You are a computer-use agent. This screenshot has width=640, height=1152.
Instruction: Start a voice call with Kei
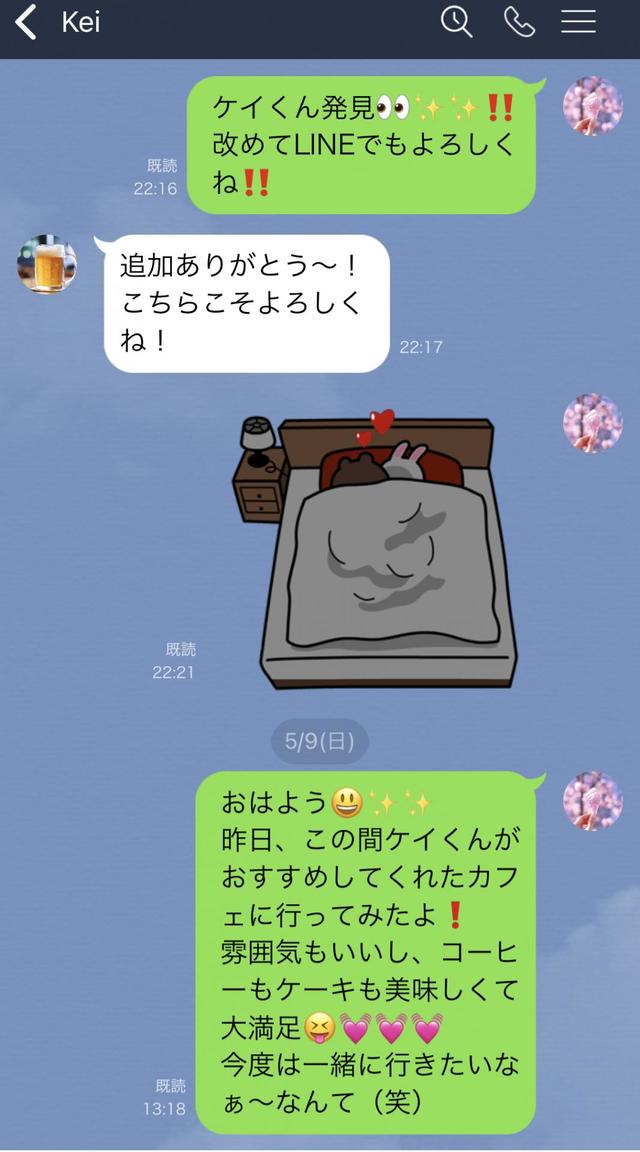point(518,22)
